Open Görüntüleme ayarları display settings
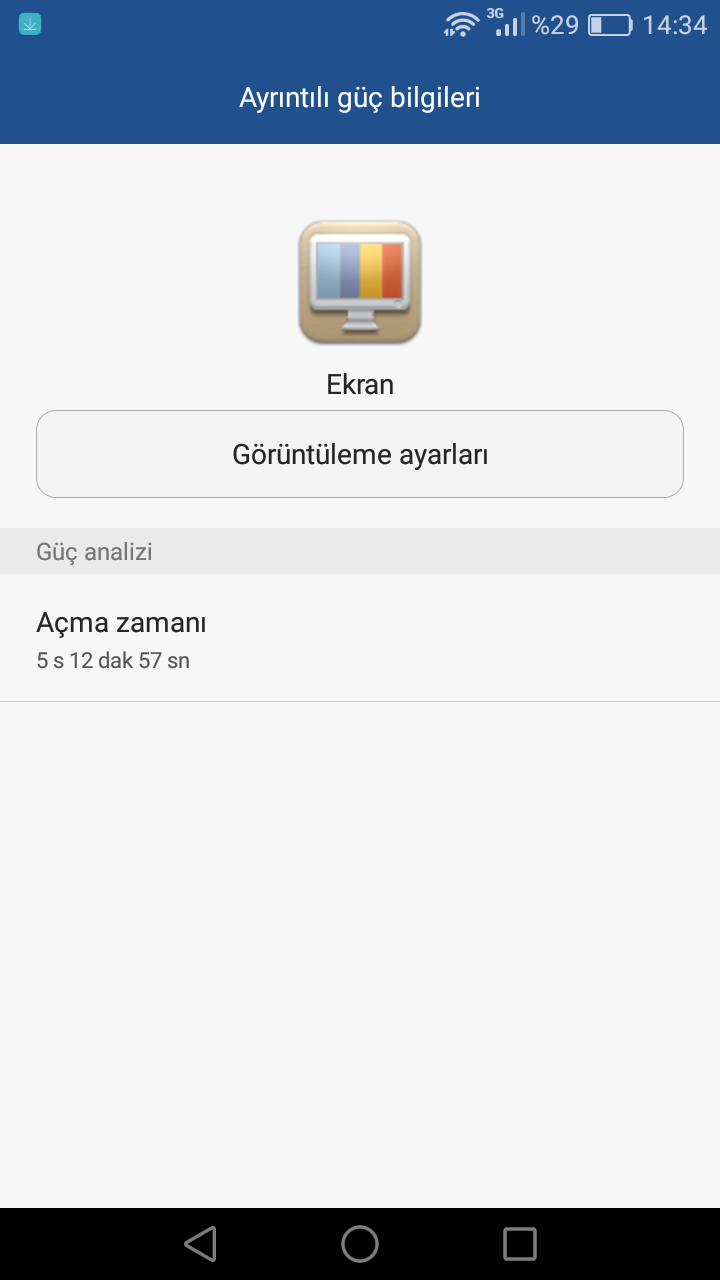Viewport: 720px width, 1280px height. click(360, 454)
